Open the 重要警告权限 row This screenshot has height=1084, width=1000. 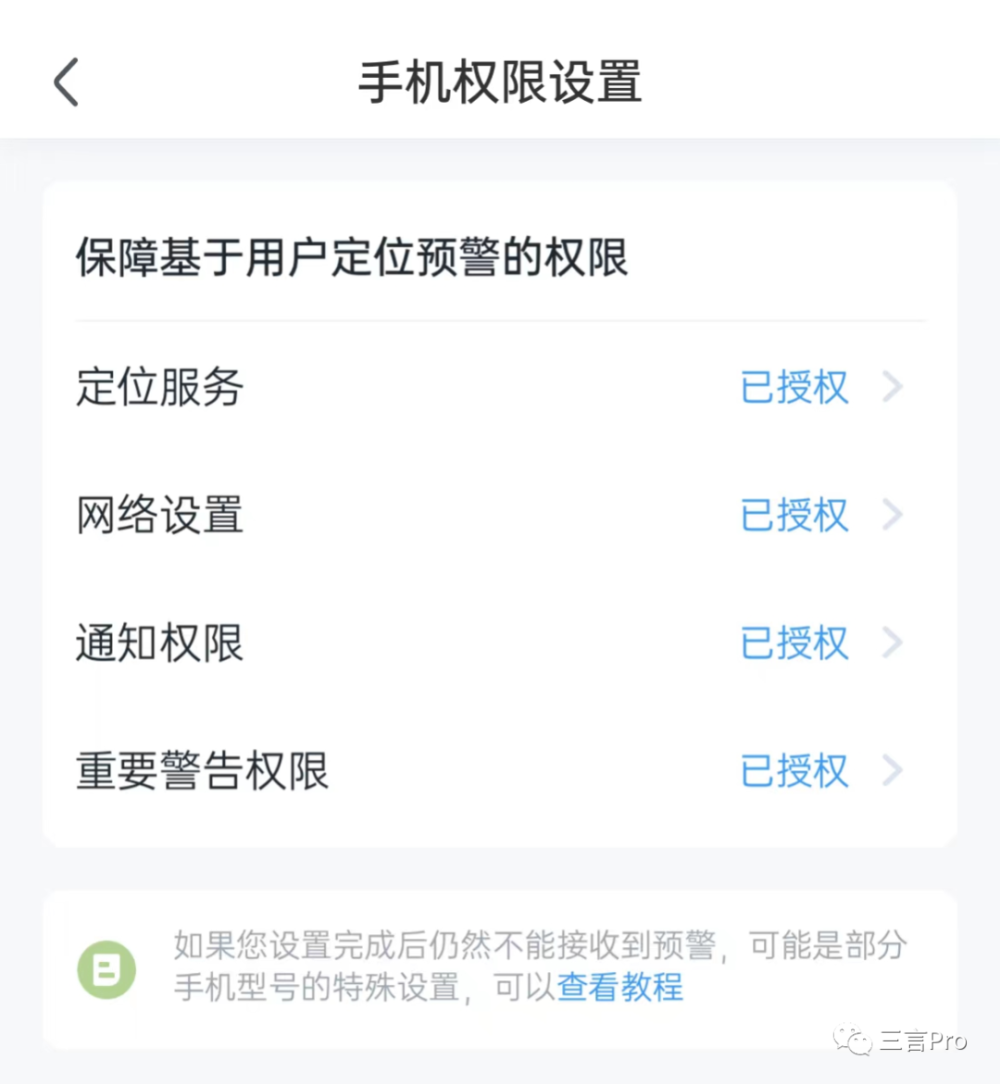[498, 771]
